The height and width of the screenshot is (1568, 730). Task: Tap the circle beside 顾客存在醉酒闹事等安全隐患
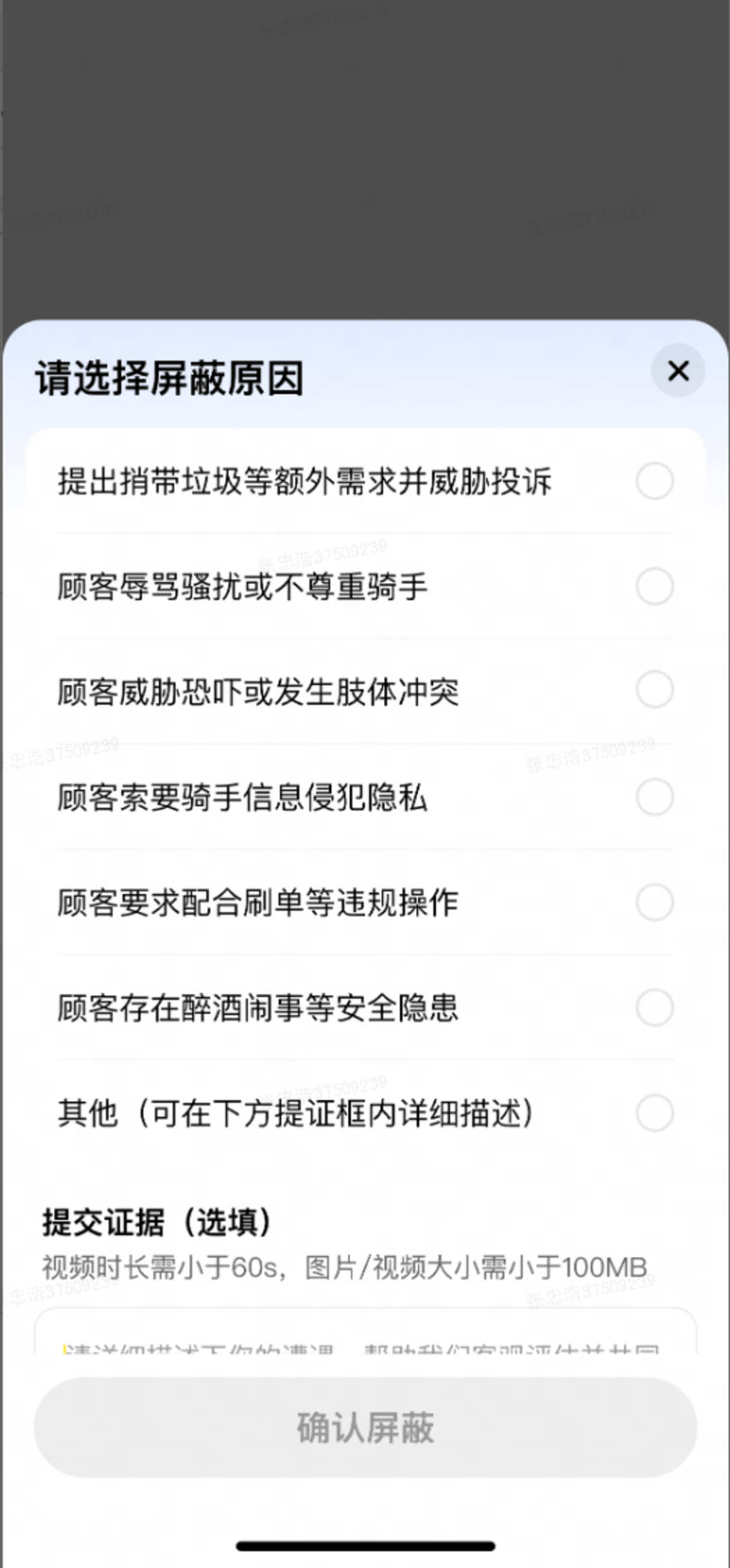[656, 1008]
